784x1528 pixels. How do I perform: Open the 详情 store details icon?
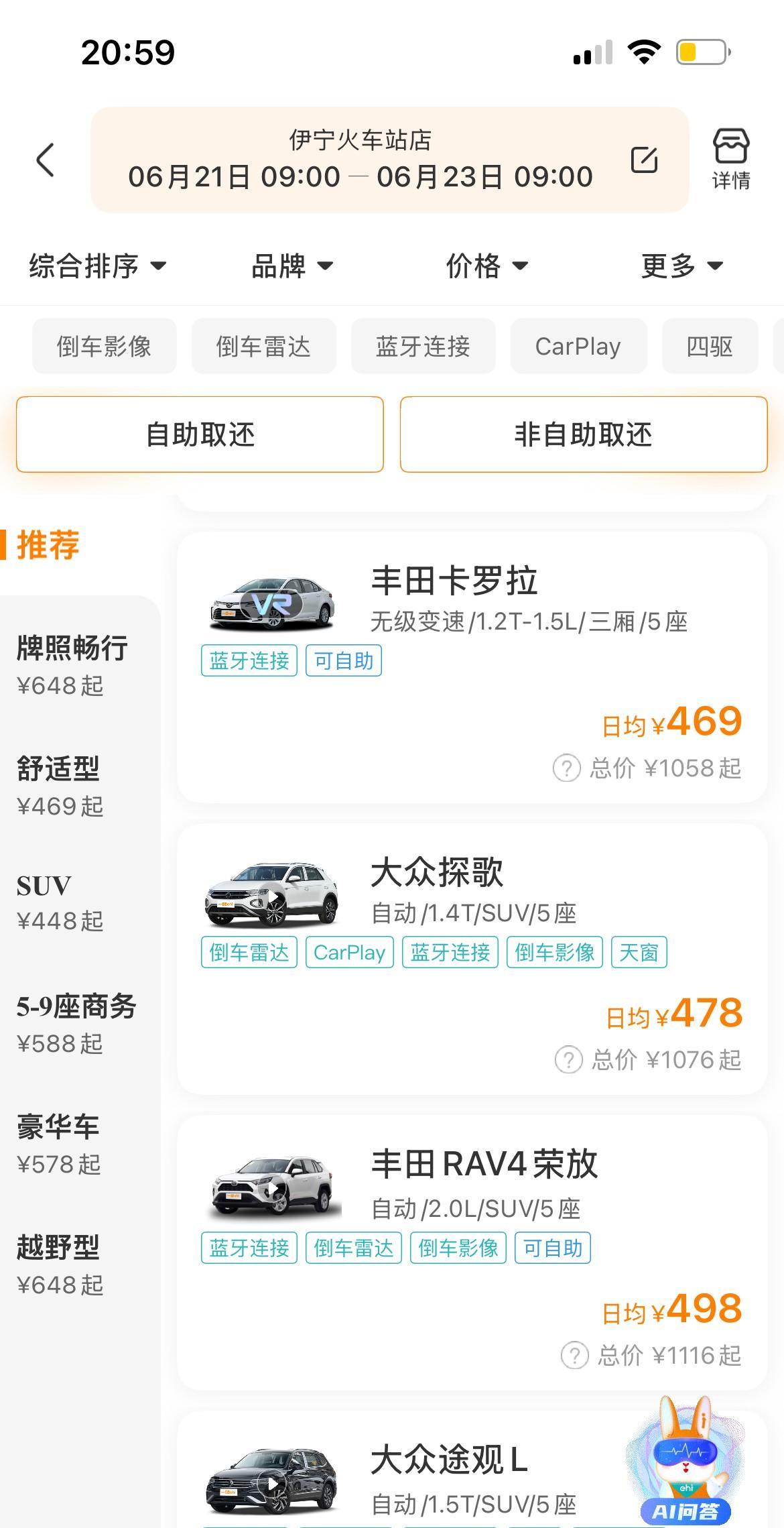[x=730, y=160]
